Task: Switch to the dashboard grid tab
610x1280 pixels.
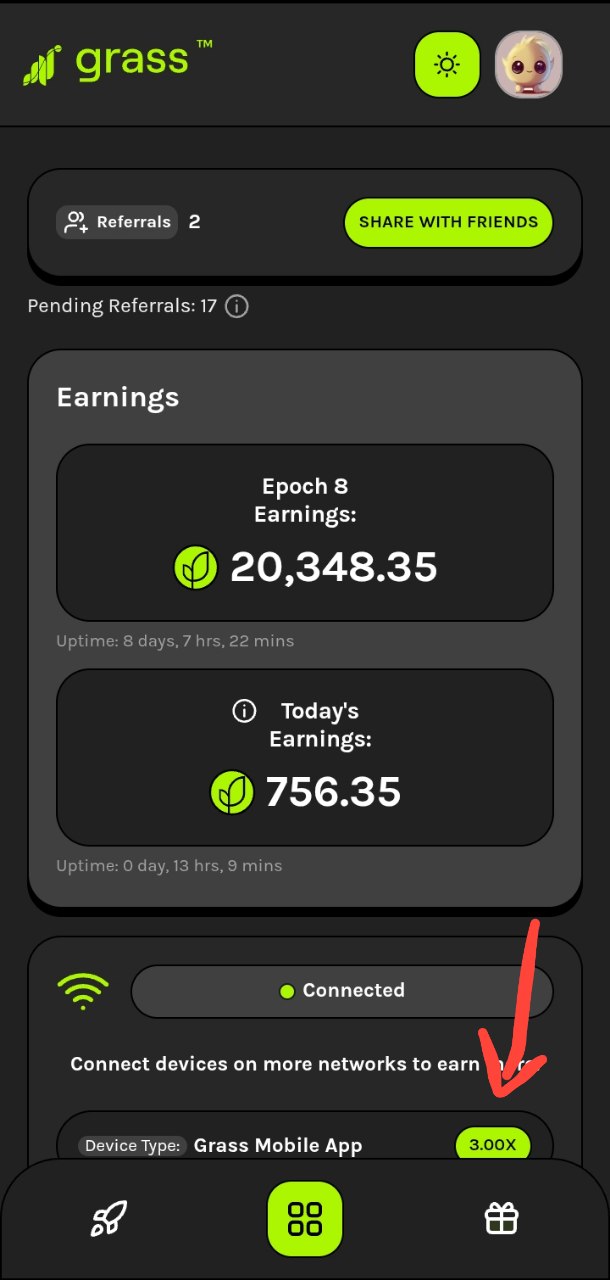Action: [305, 1218]
